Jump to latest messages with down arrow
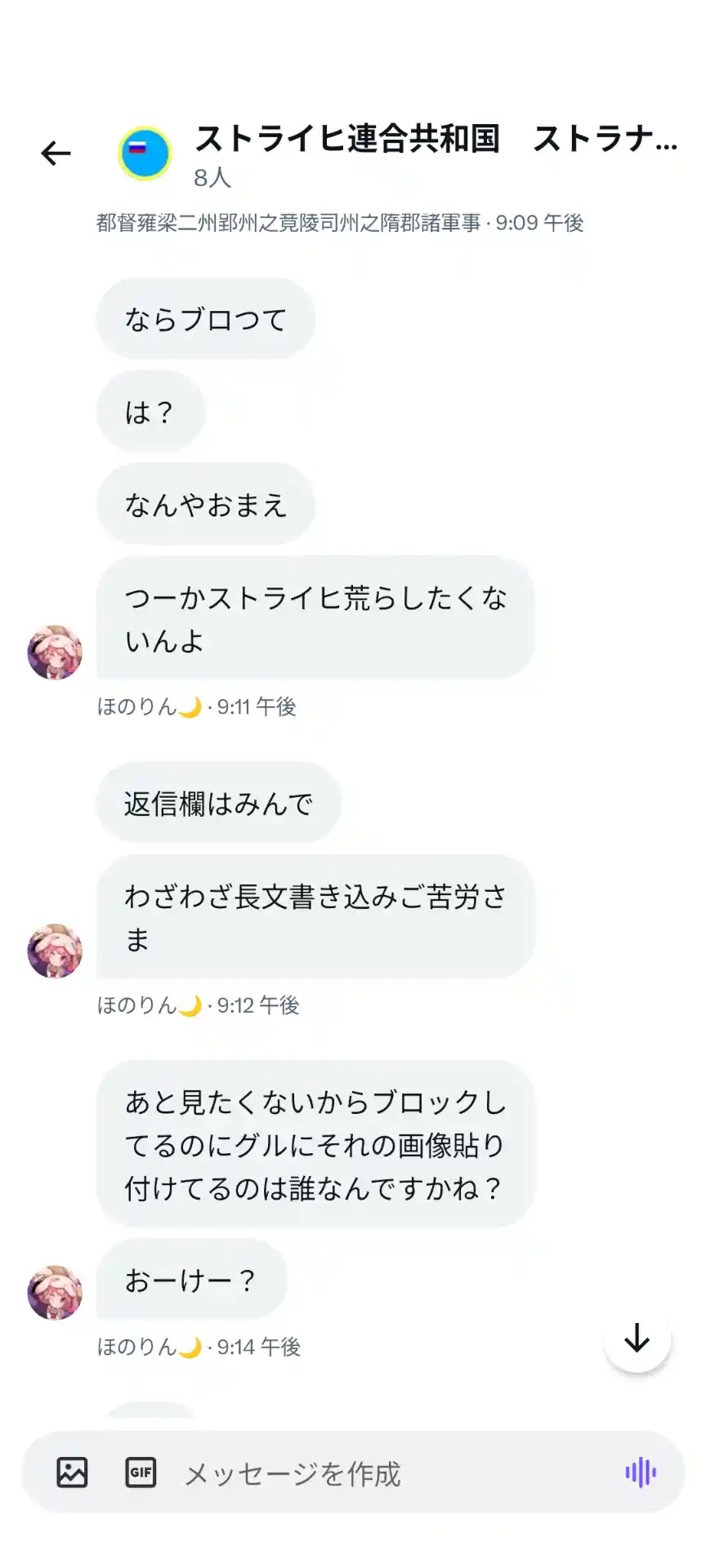Image resolution: width=706 pixels, height=1568 pixels. pyautogui.click(x=637, y=1339)
